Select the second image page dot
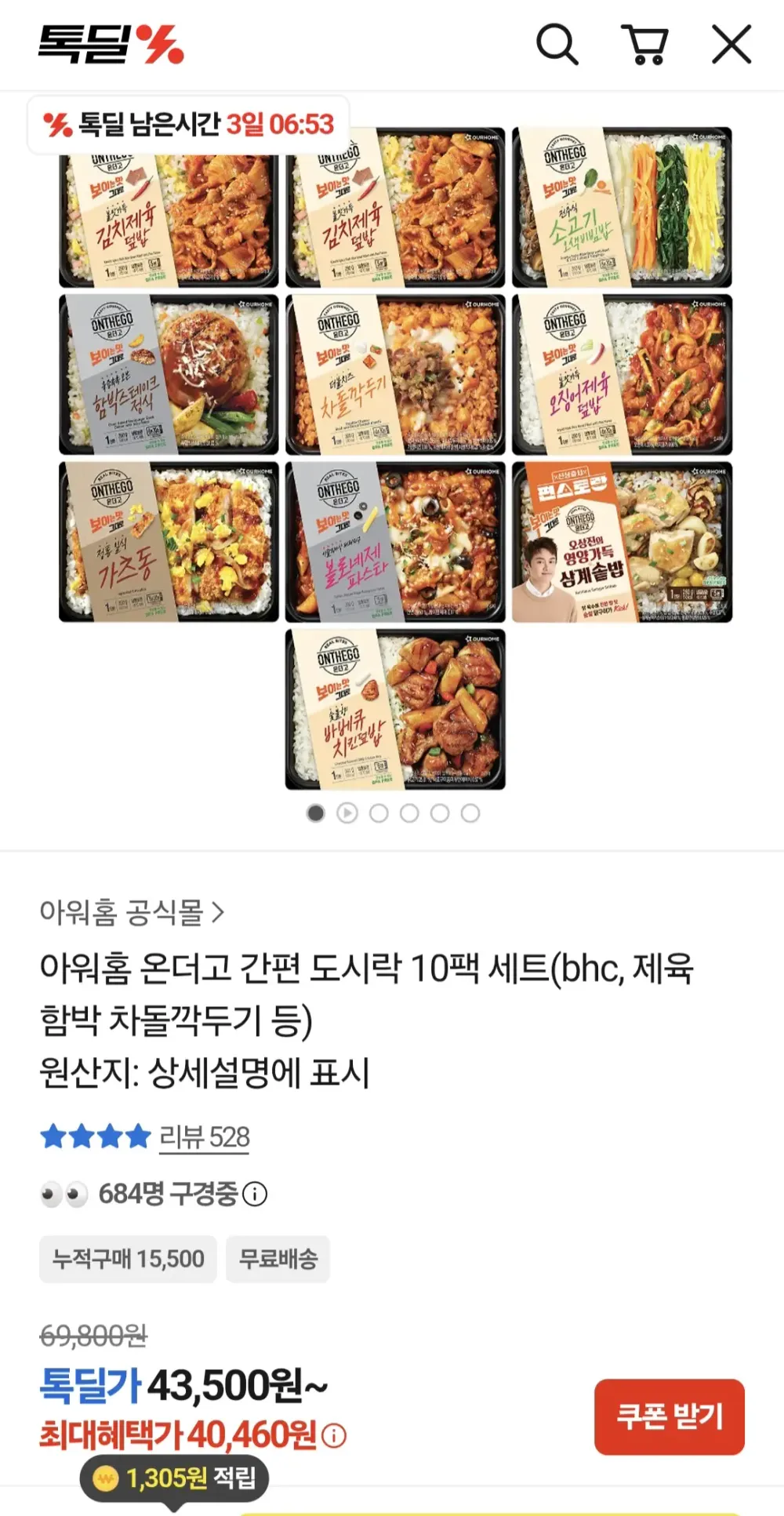The image size is (784, 1516). (347, 813)
